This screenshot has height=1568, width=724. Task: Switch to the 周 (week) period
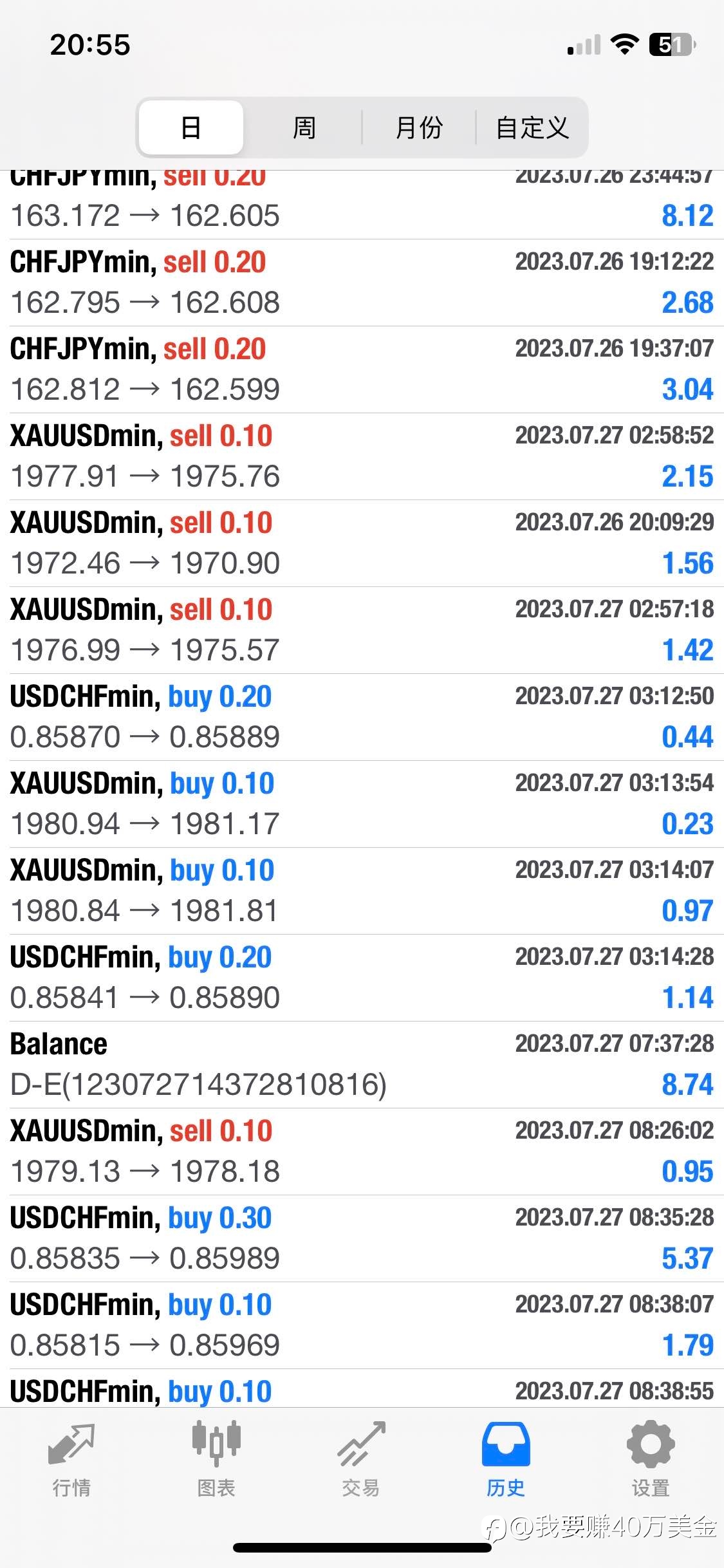click(304, 127)
